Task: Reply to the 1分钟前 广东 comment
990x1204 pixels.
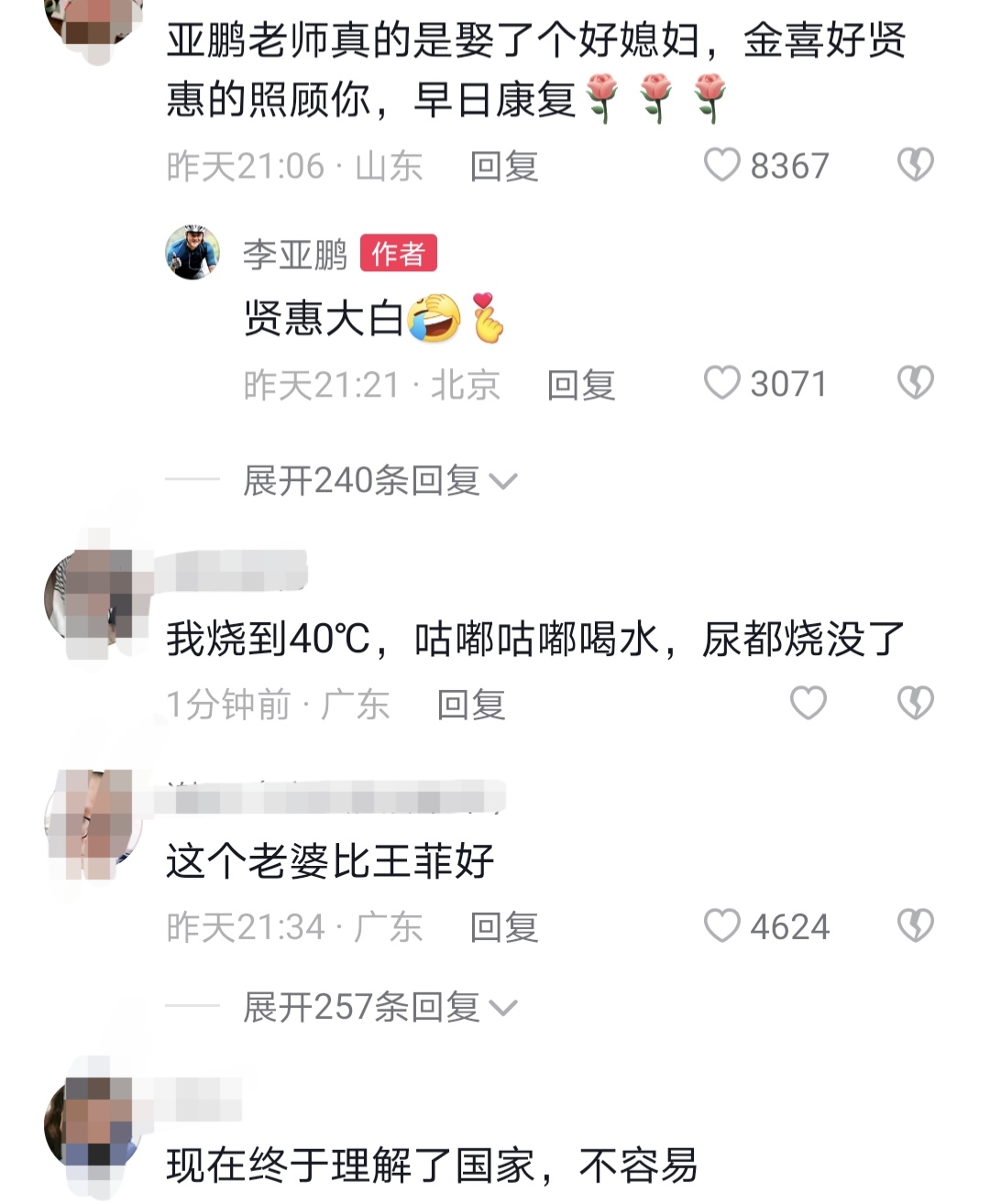Action: 470,705
